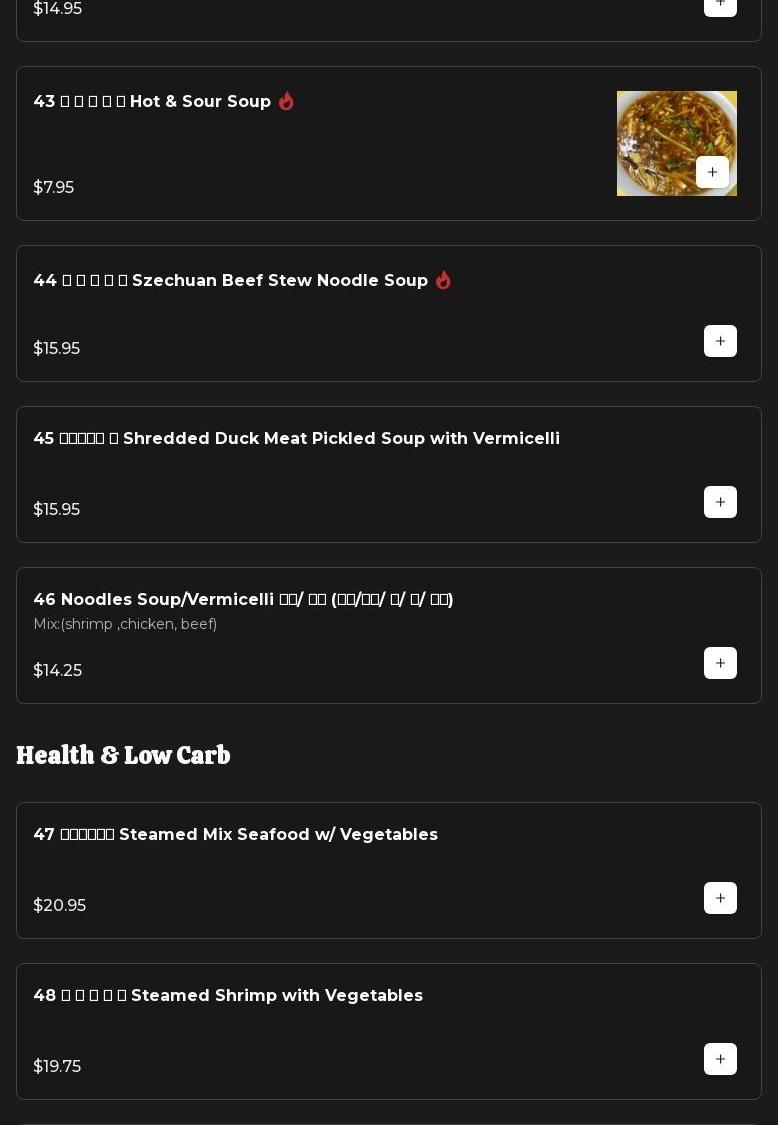Image resolution: width=778 pixels, height=1125 pixels.
Task: Add Hot & Sour Soup to order
Action: point(712,172)
